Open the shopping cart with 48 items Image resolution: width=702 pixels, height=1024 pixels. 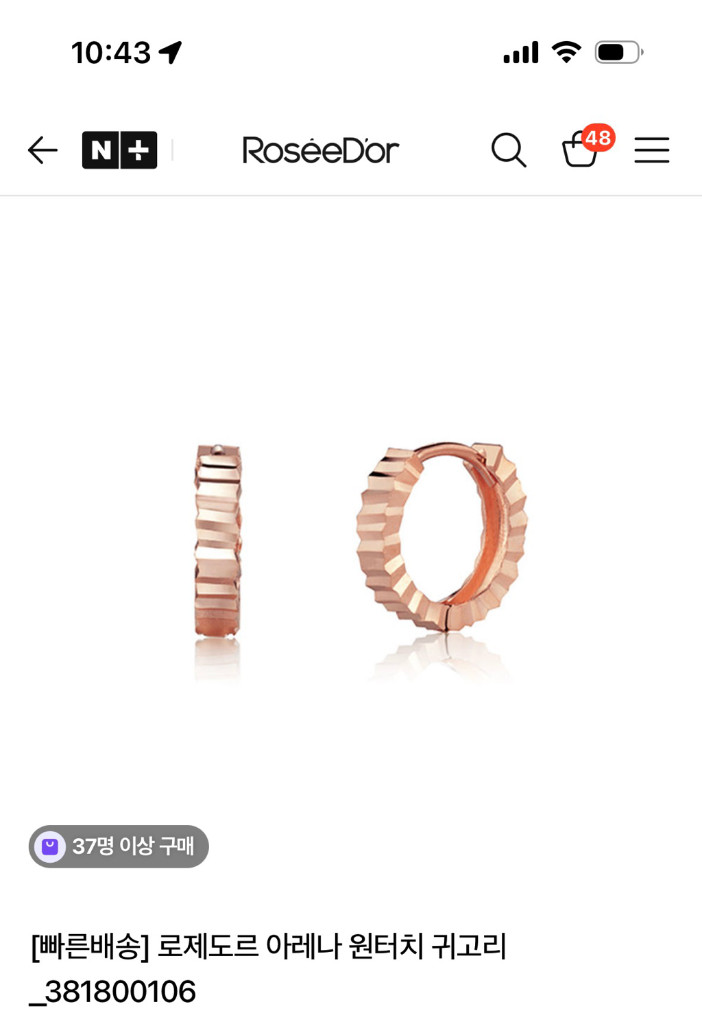pos(582,151)
